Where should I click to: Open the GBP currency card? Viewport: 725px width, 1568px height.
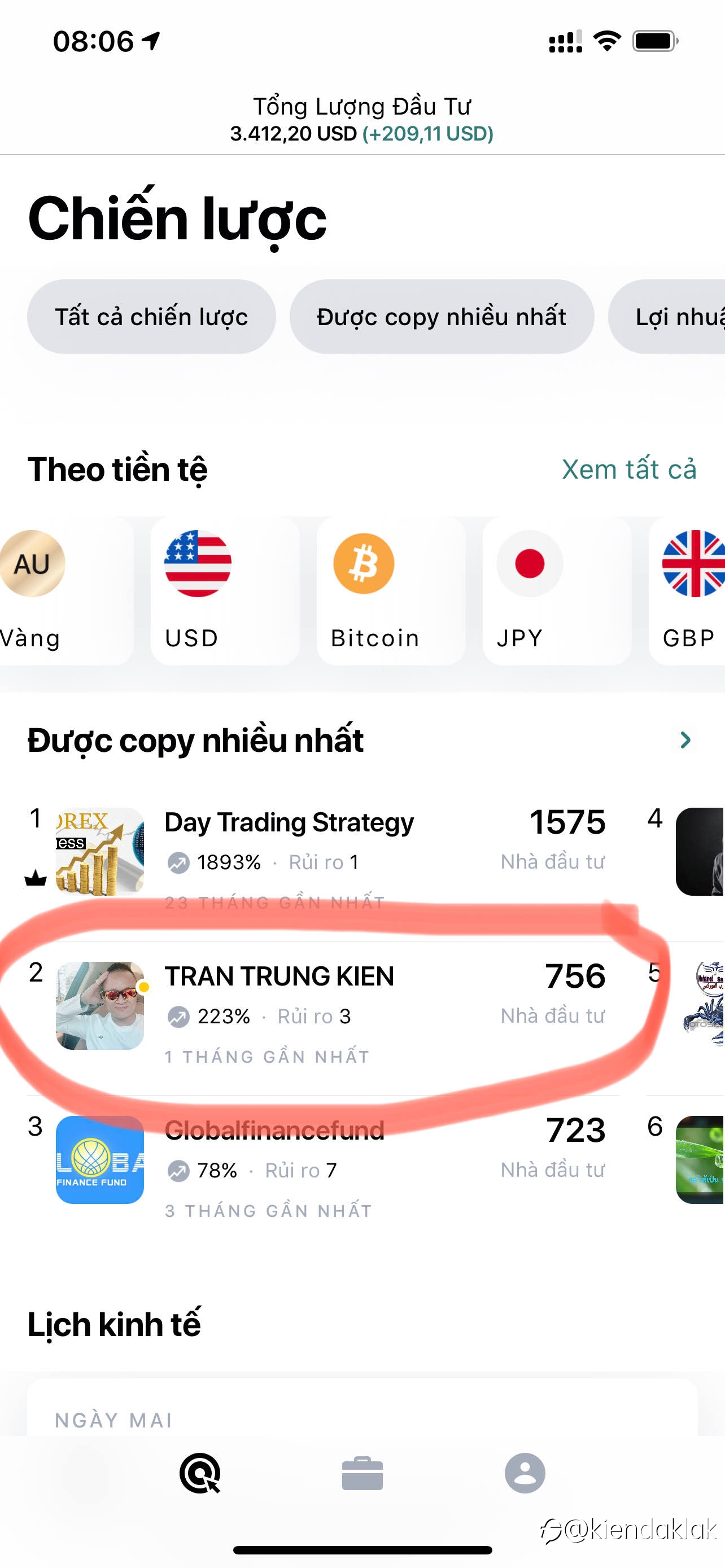687,590
